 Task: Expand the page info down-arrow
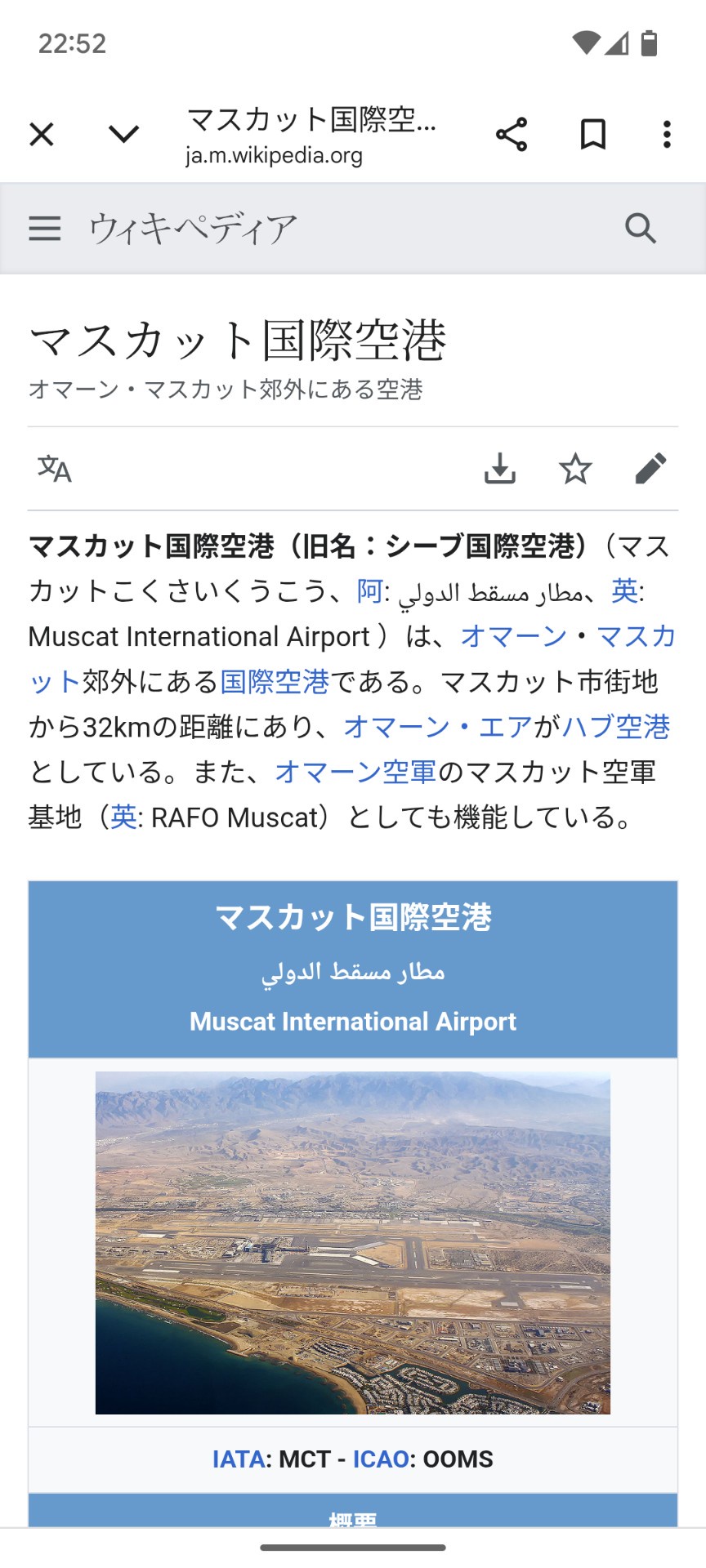[124, 134]
